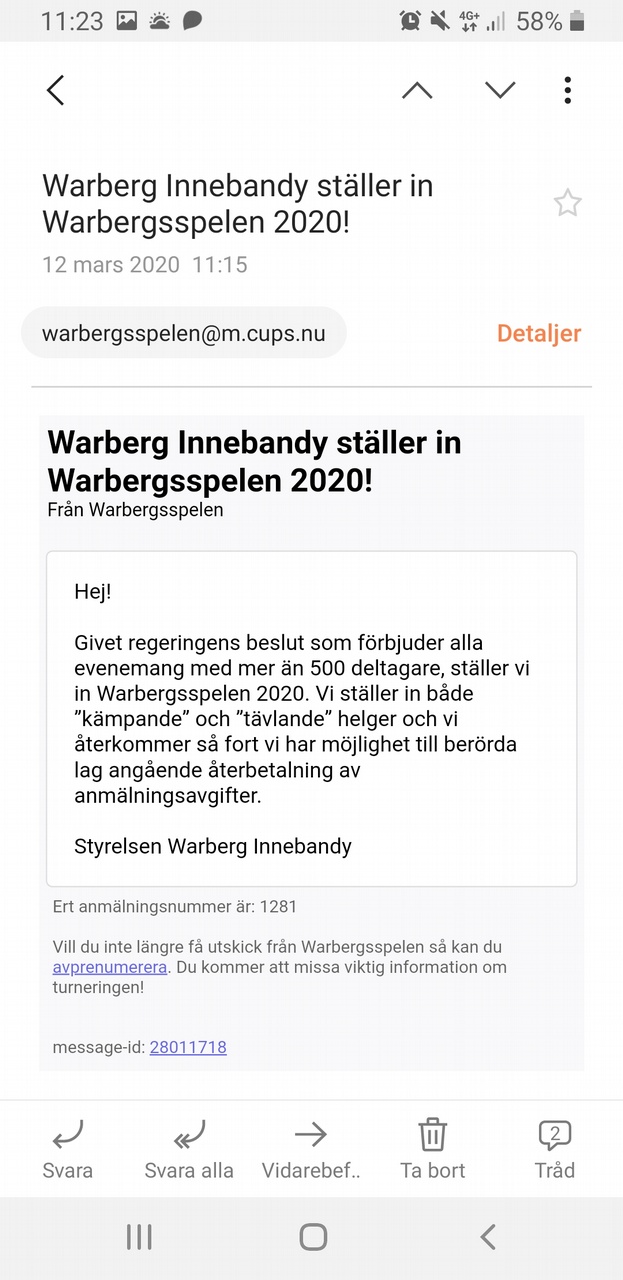Open message-id link 28011718

188,1047
